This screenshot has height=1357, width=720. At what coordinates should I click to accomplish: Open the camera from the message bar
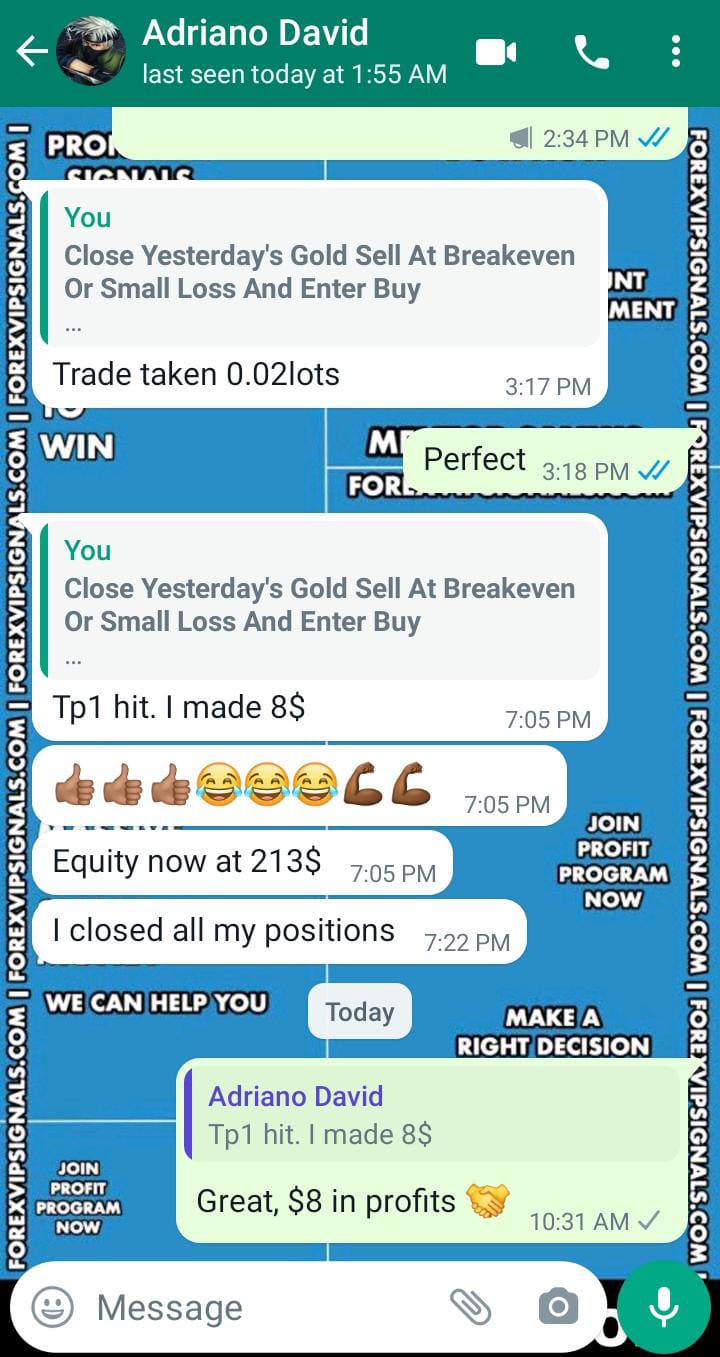pos(558,1307)
